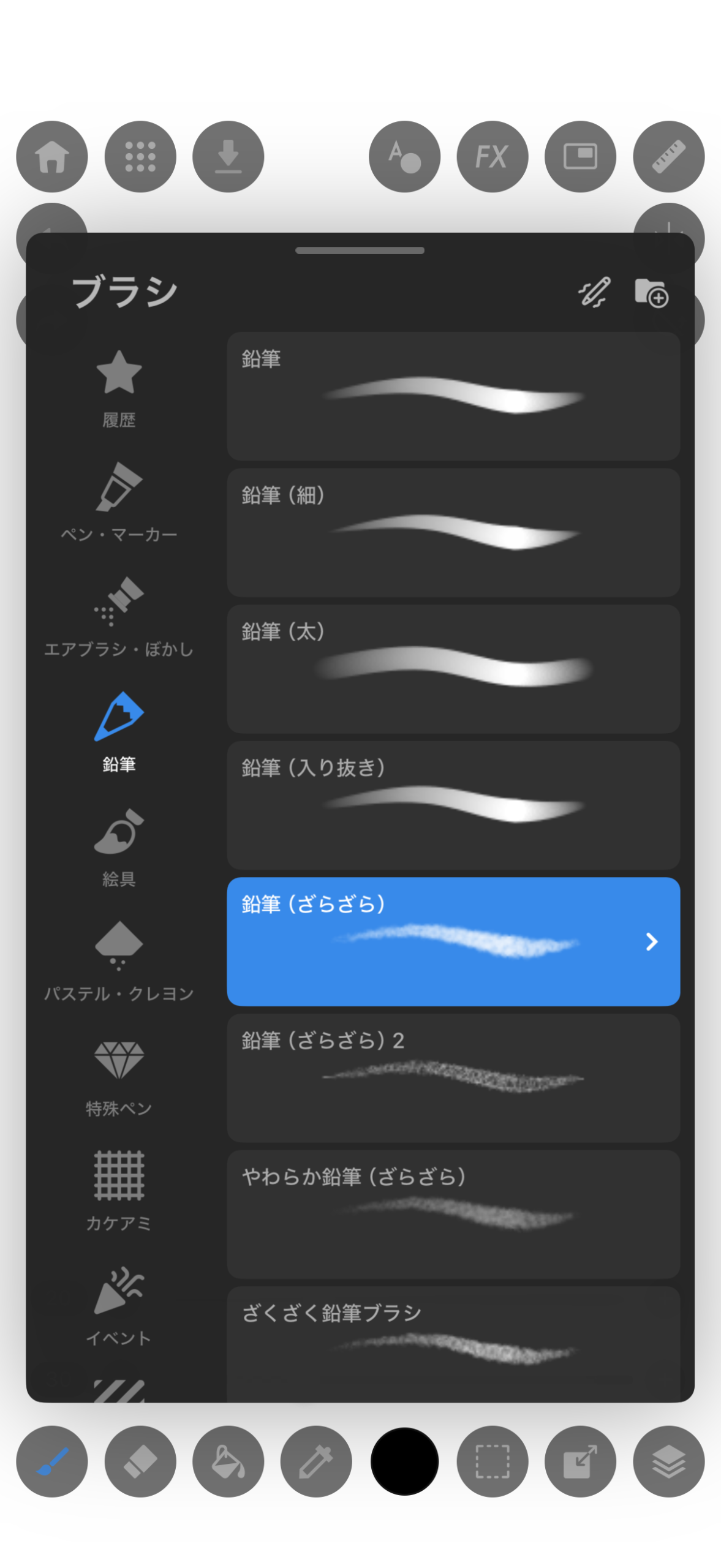Open the home button
The height and width of the screenshot is (1568, 721).
[x=52, y=156]
